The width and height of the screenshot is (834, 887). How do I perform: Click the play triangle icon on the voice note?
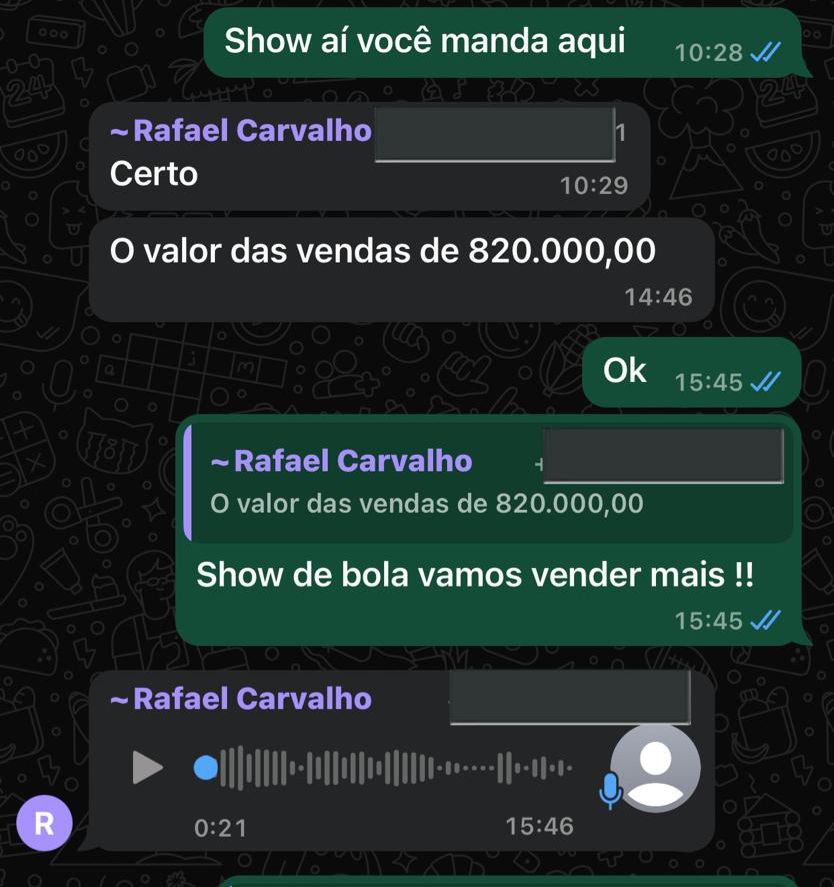click(148, 768)
